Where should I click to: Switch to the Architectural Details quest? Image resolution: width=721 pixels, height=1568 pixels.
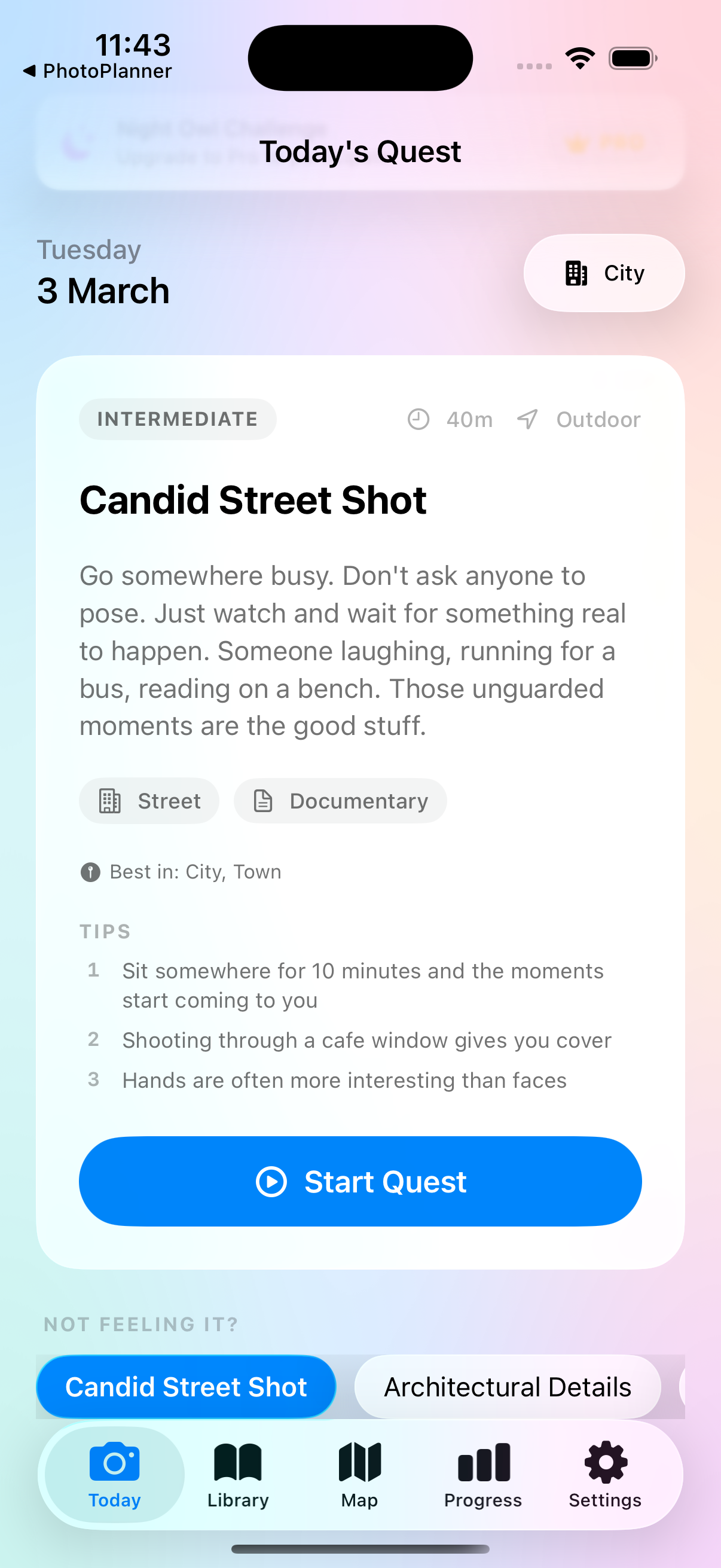click(x=508, y=1387)
